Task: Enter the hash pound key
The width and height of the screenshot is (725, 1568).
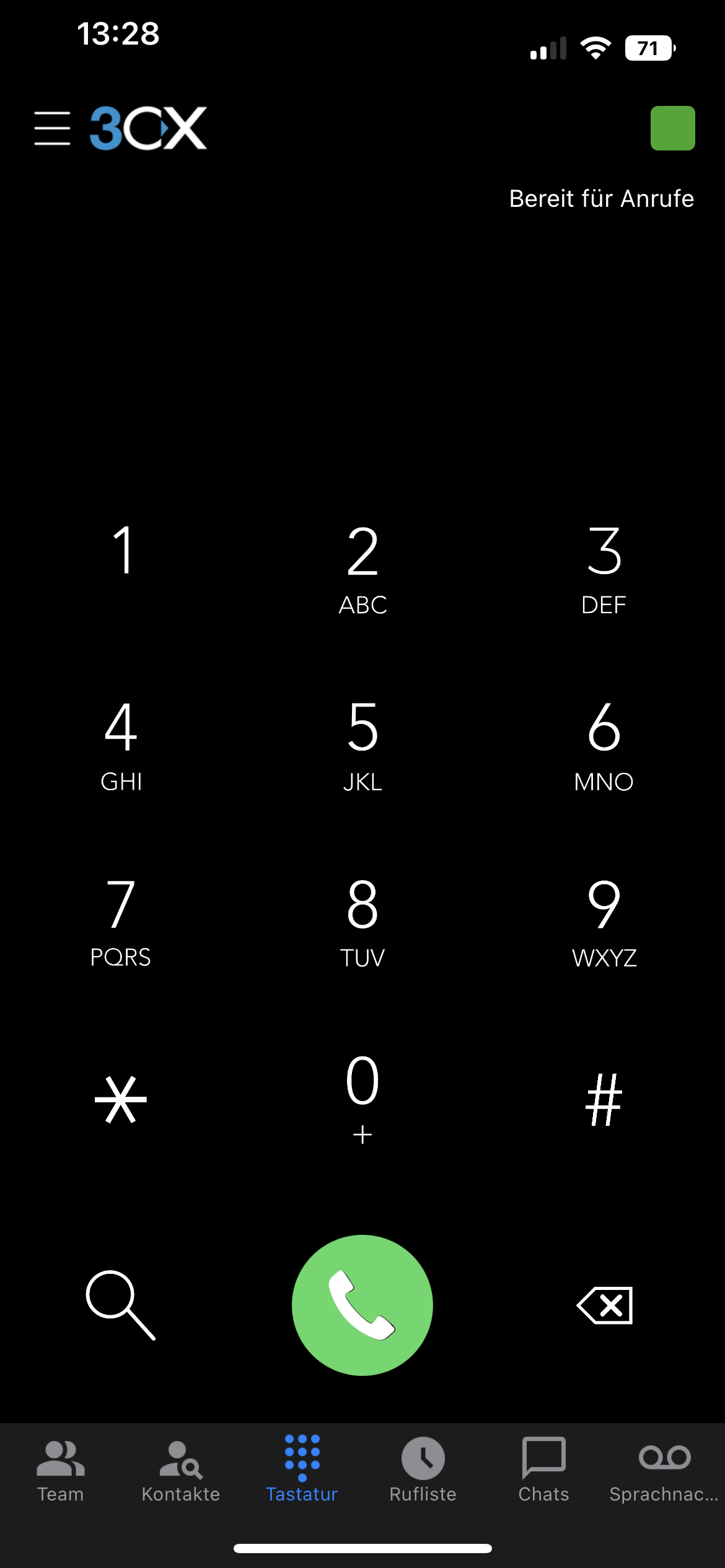Action: 604,1099
